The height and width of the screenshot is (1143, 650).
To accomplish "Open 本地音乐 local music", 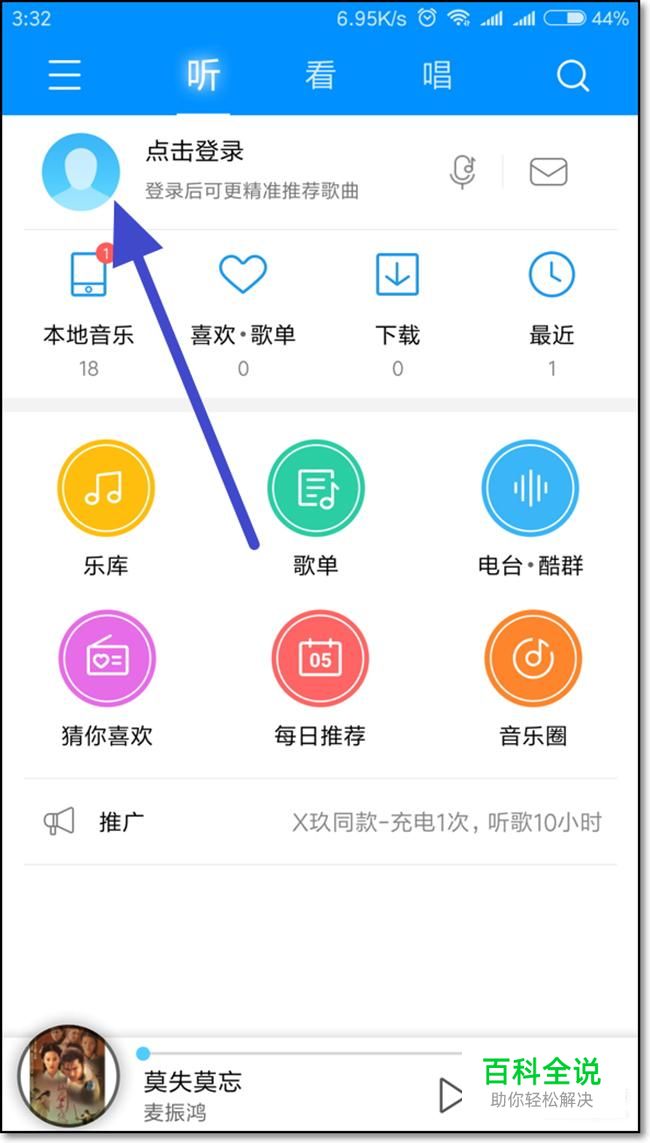I will coord(88,300).
